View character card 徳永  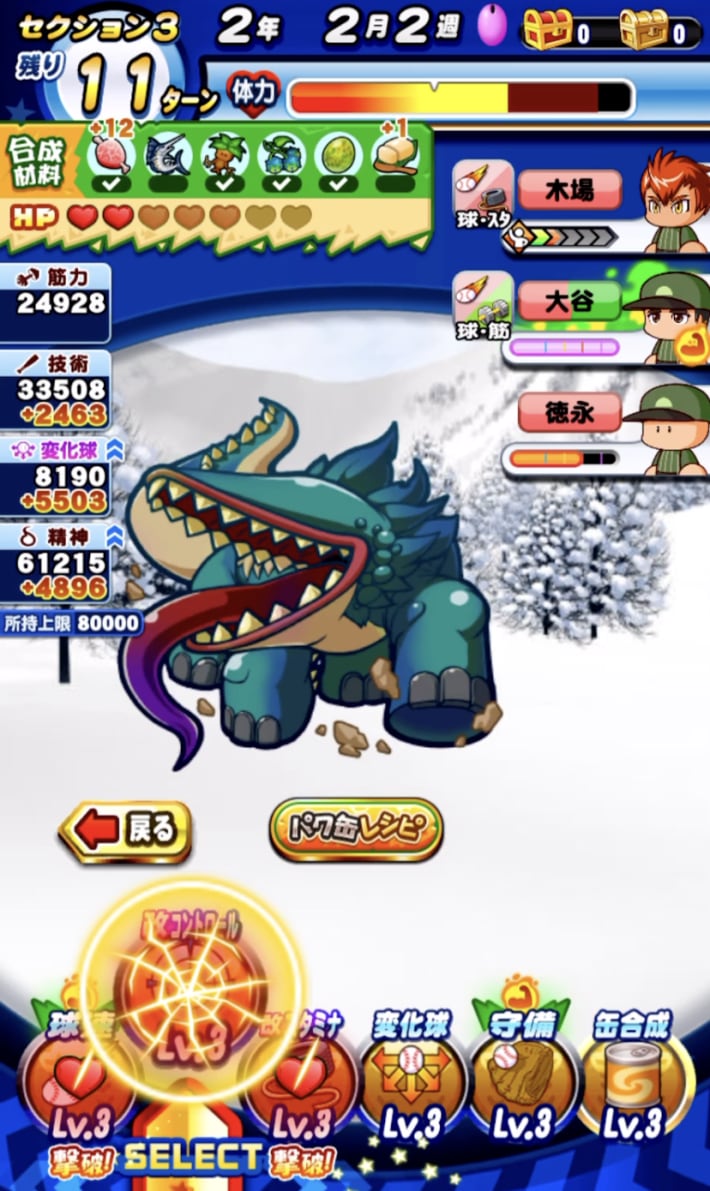(582, 430)
